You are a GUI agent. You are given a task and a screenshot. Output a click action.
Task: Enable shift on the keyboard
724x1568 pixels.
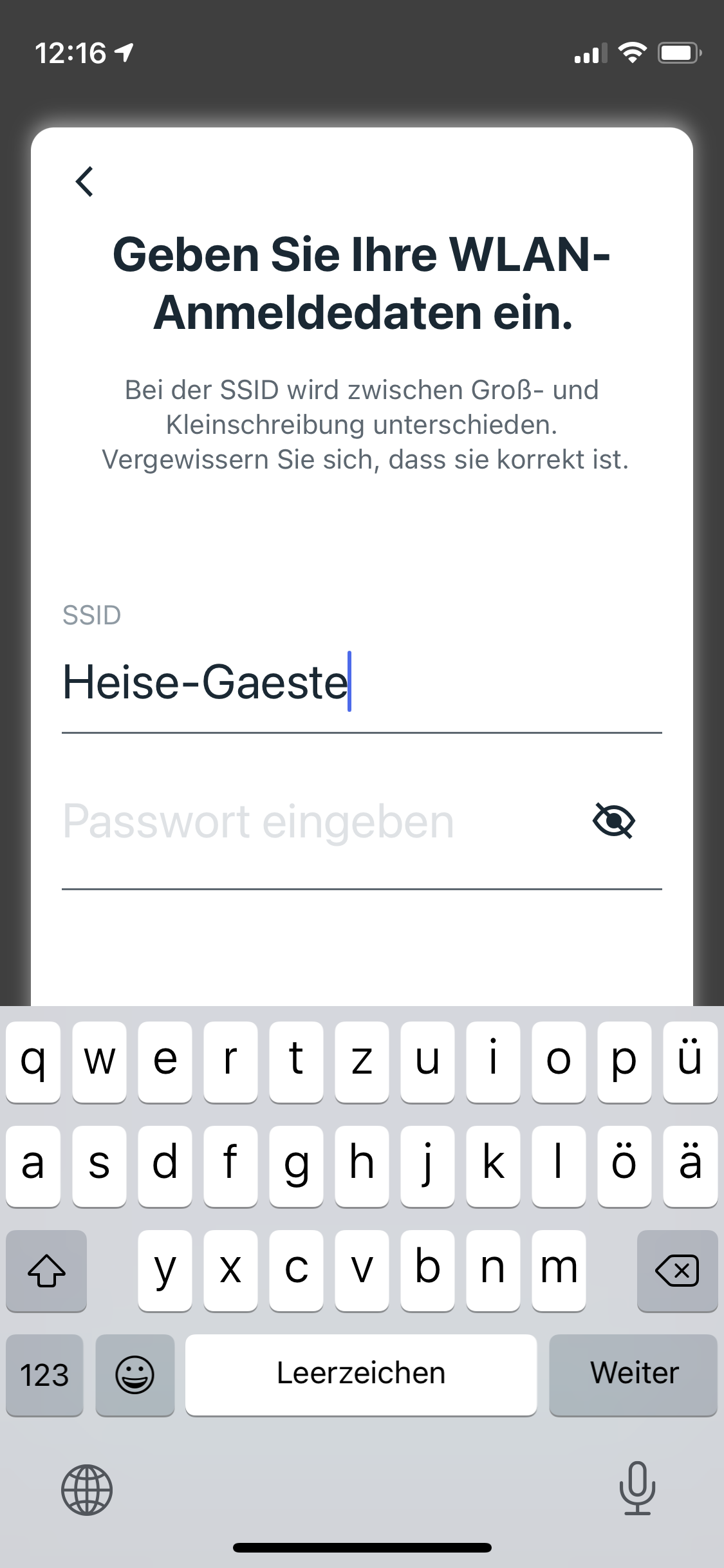click(x=46, y=1271)
